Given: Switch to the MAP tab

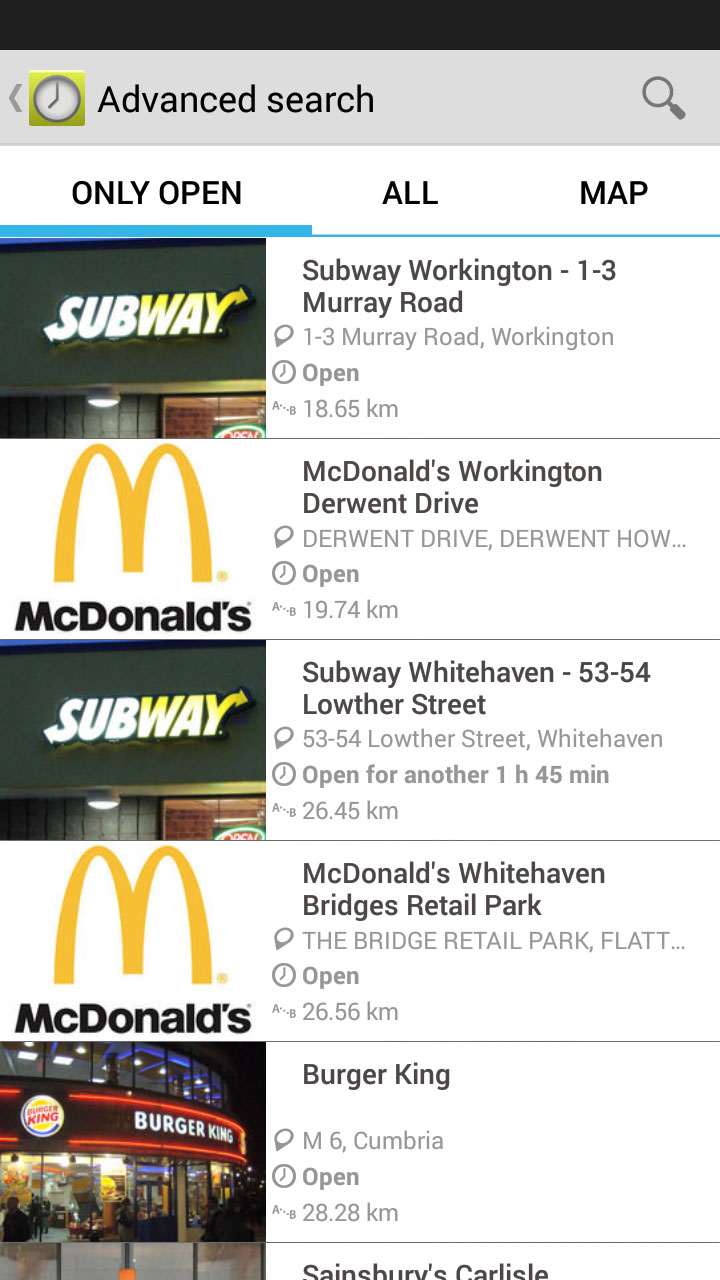Looking at the screenshot, I should [x=613, y=192].
